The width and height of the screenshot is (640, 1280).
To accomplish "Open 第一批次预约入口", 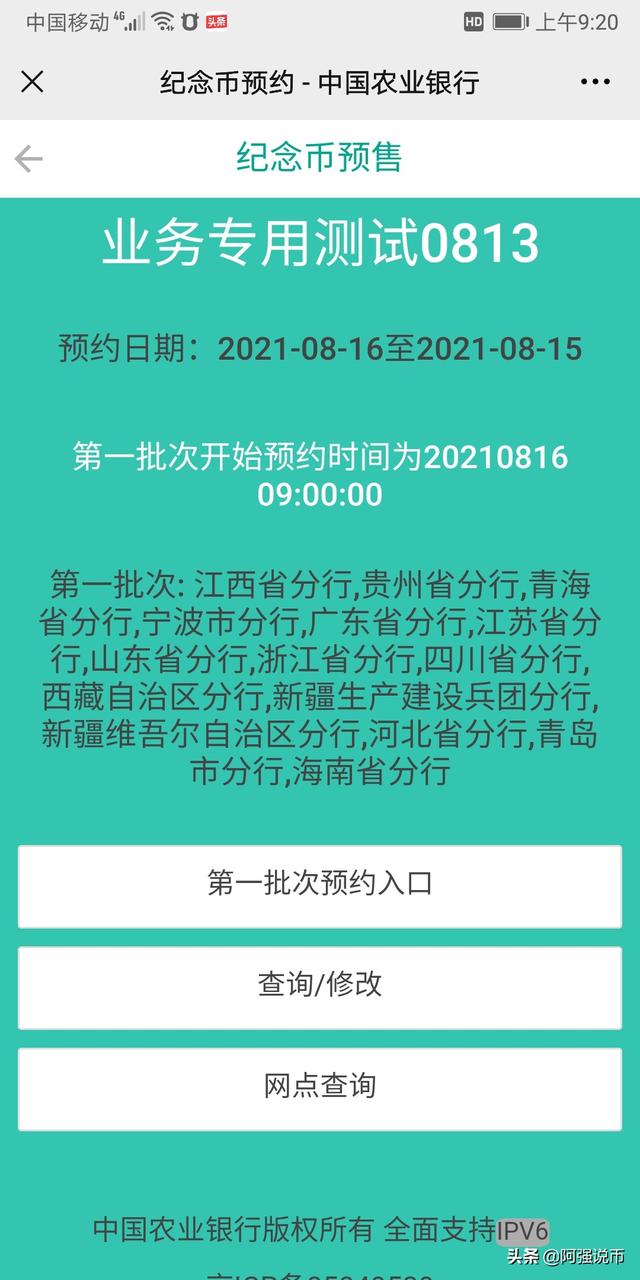I will (320, 886).
